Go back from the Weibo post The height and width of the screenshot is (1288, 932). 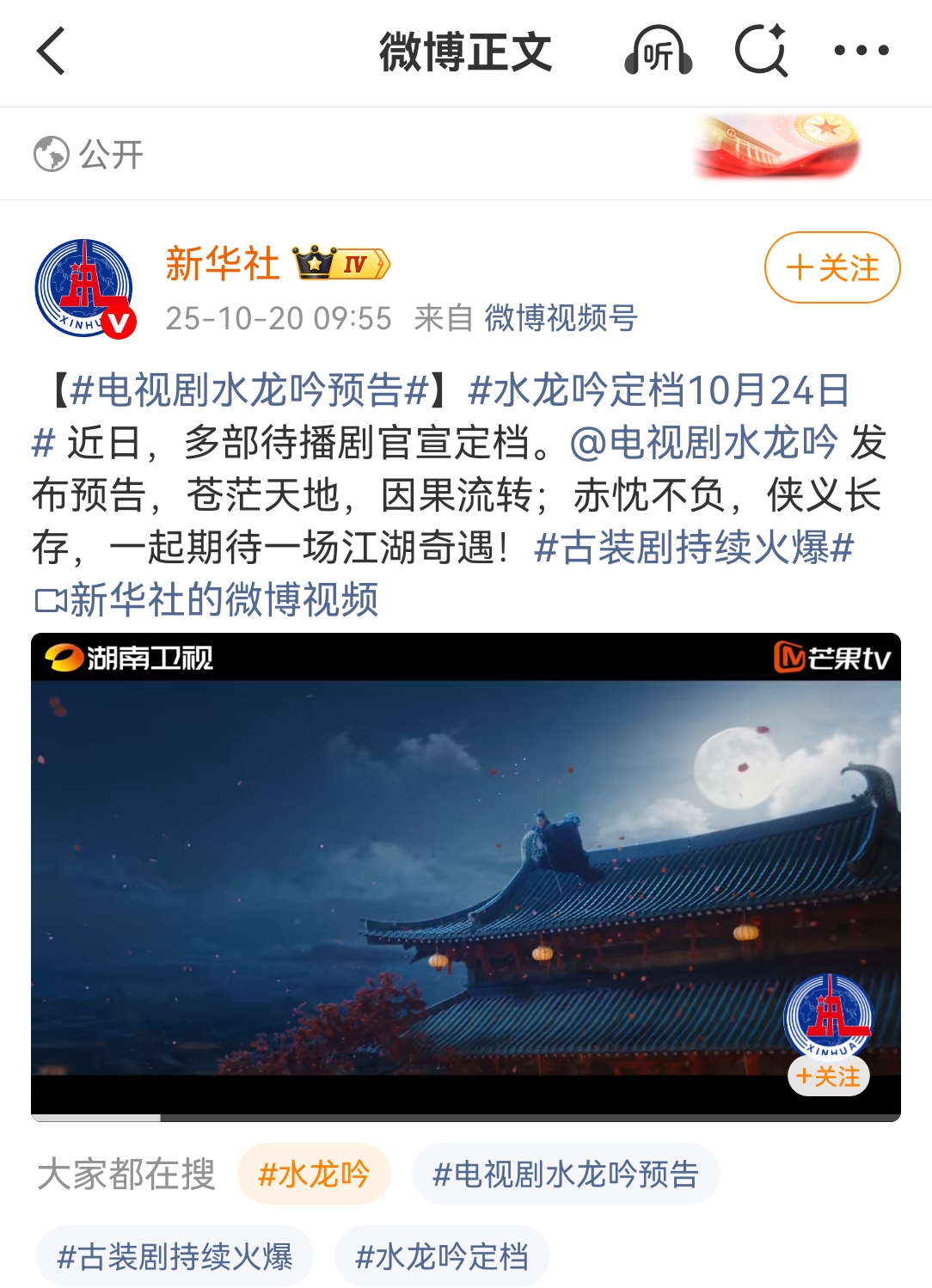coord(52,51)
